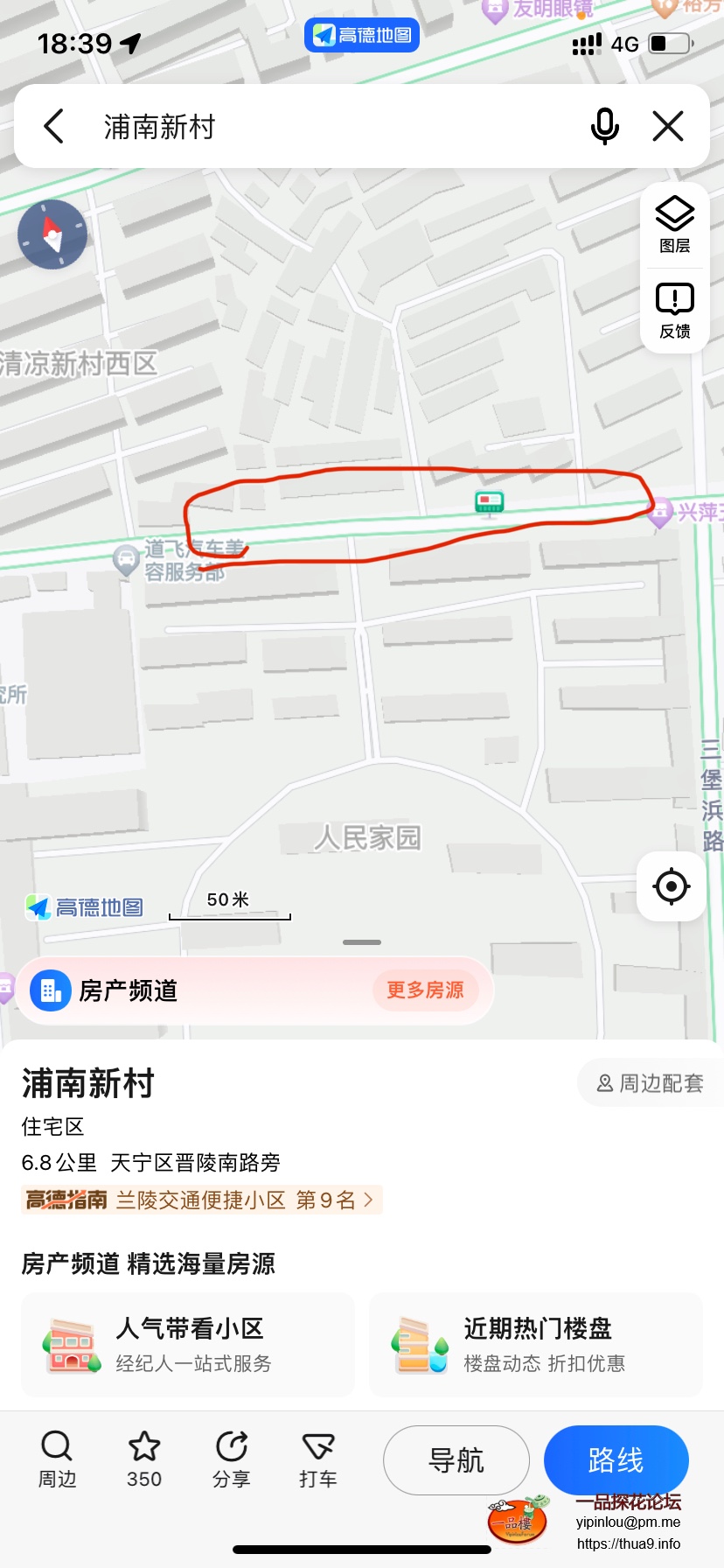Open the 图层 layers menu
Viewport: 724px width, 1568px height.
(x=674, y=226)
